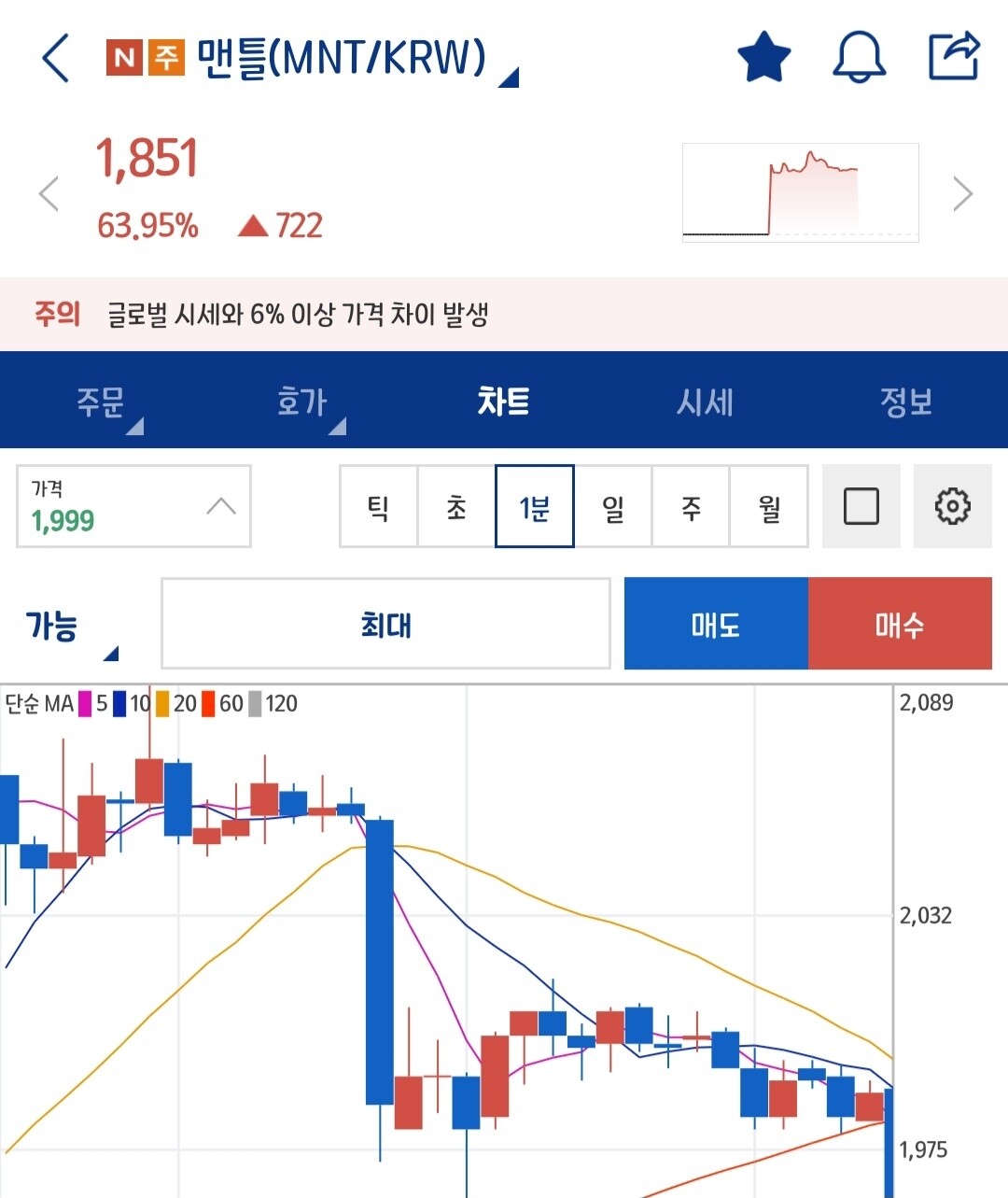The image size is (1008, 1198).
Task: Switch chart to 일 daily interval
Action: [x=612, y=506]
